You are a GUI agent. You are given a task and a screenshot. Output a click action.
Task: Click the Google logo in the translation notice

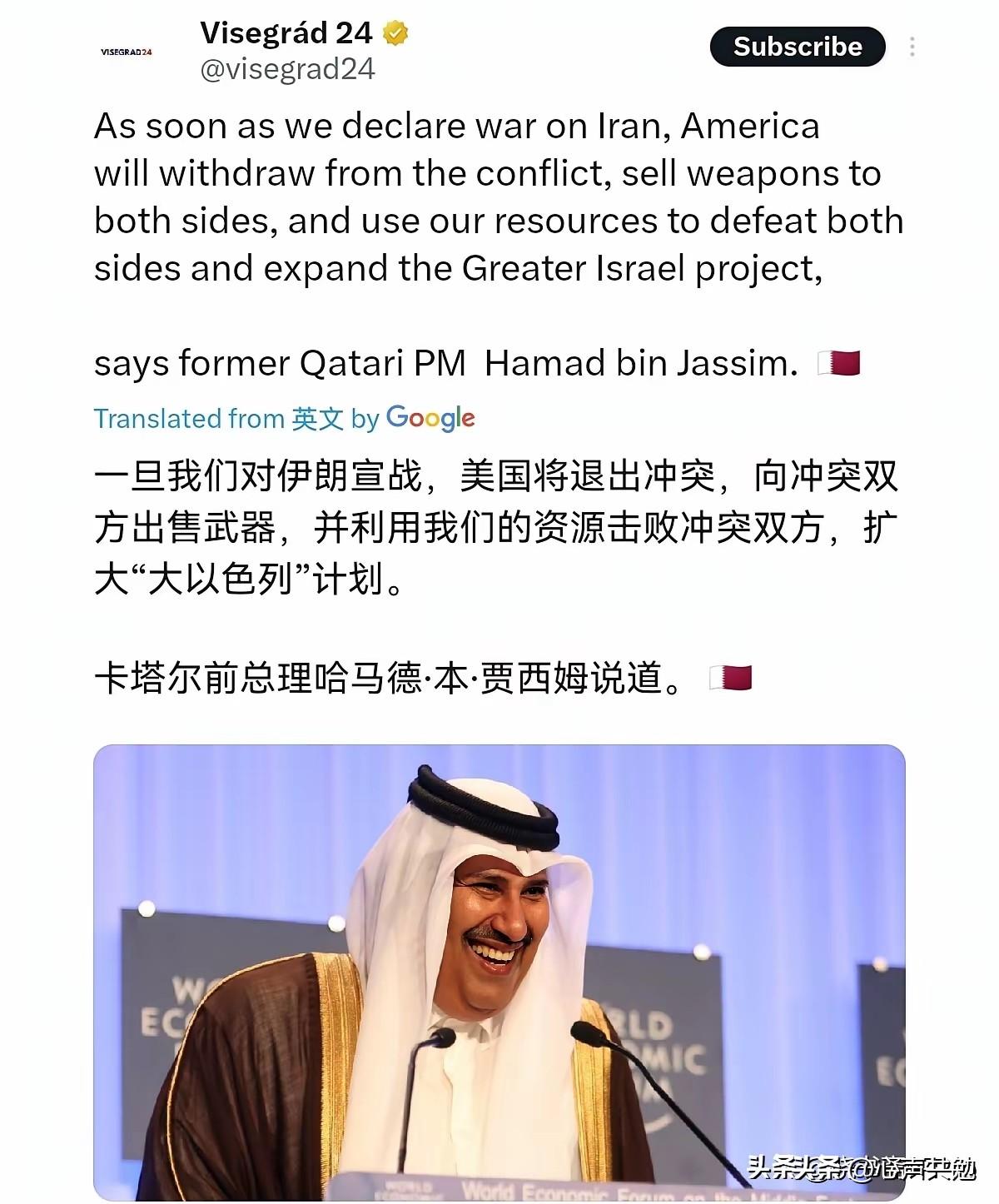tap(432, 418)
